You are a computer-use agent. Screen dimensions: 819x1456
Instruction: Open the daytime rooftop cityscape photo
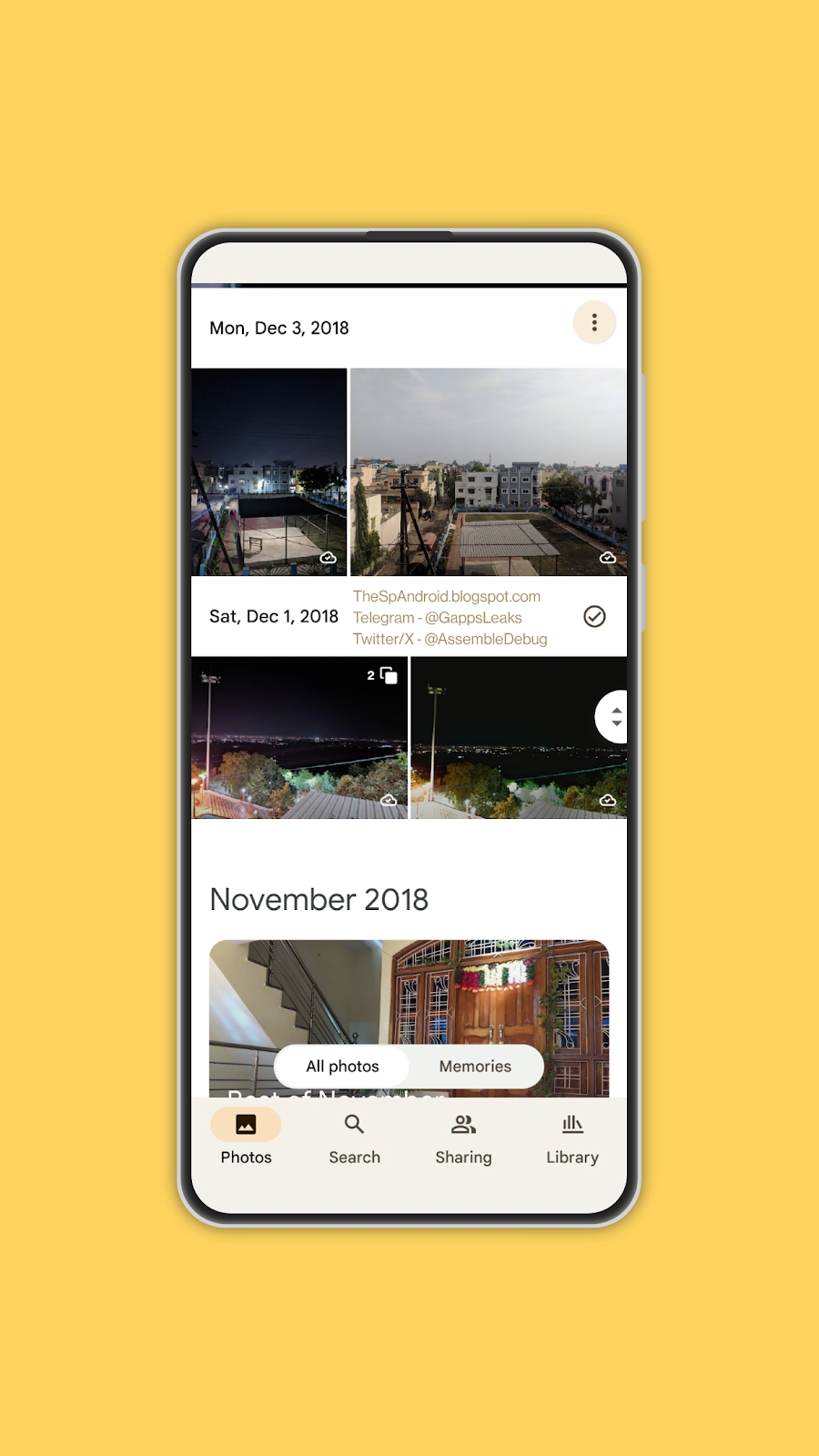pyautogui.click(x=489, y=471)
